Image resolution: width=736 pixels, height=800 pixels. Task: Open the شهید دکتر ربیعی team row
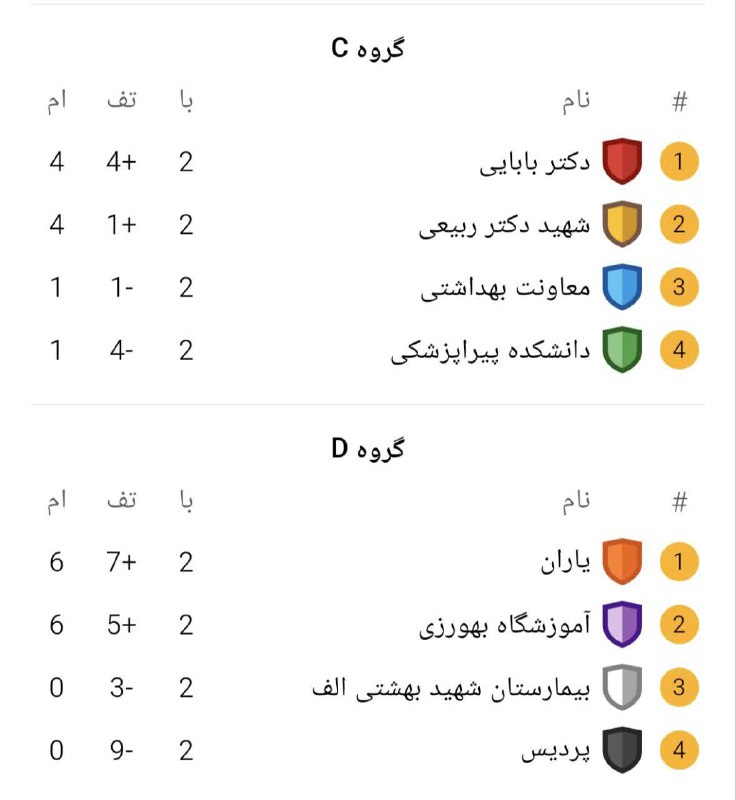point(368,224)
